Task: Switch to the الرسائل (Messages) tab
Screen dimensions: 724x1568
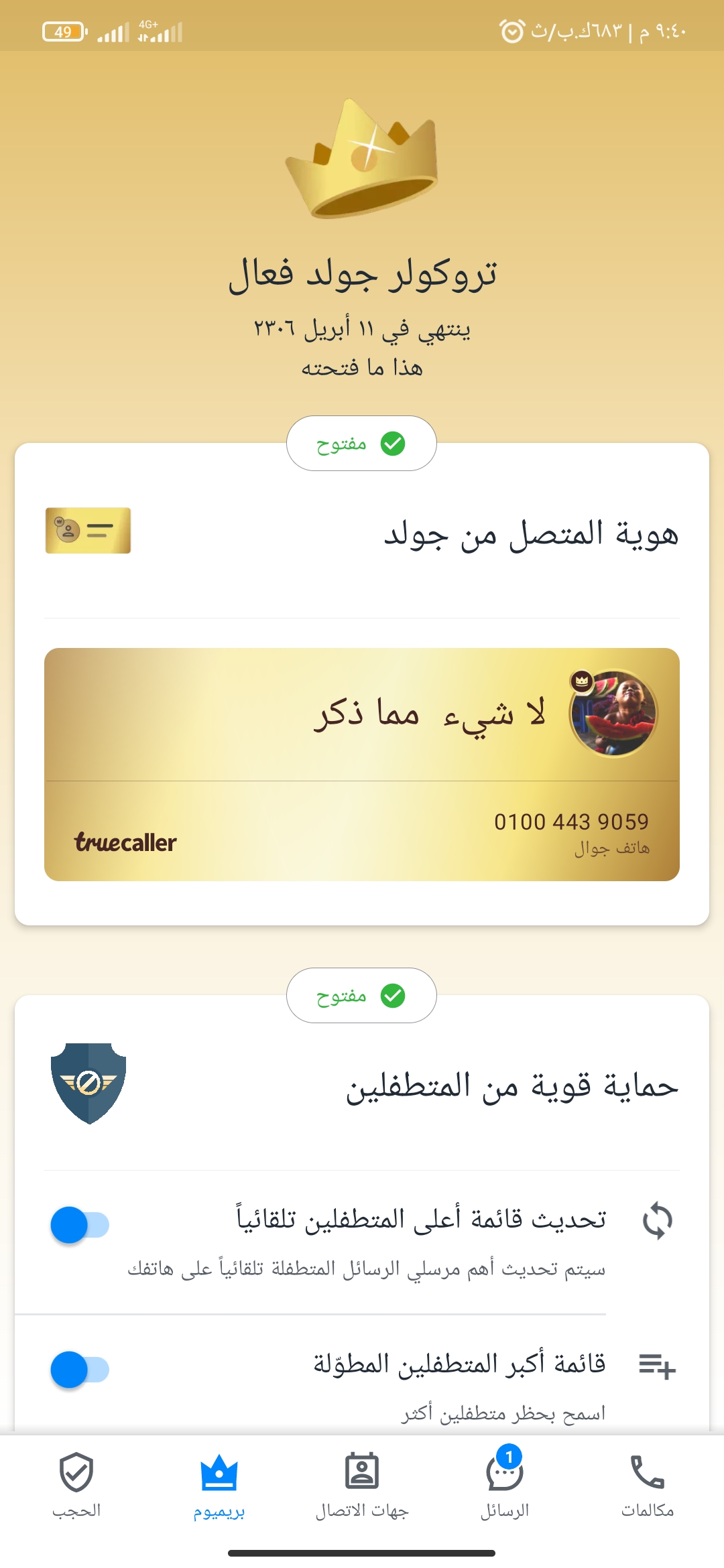Action: coord(504,1484)
